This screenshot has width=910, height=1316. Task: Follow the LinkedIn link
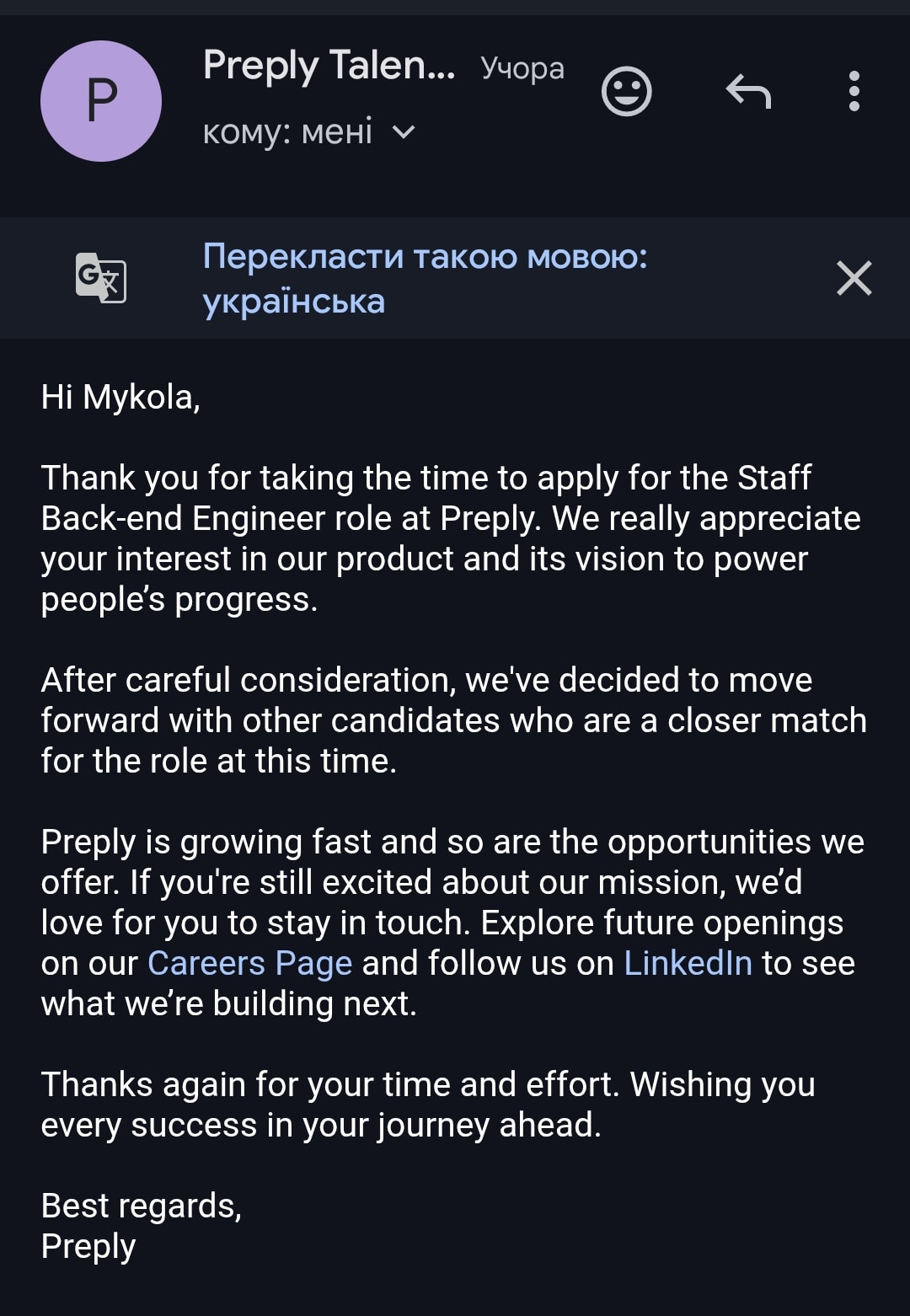tap(688, 963)
